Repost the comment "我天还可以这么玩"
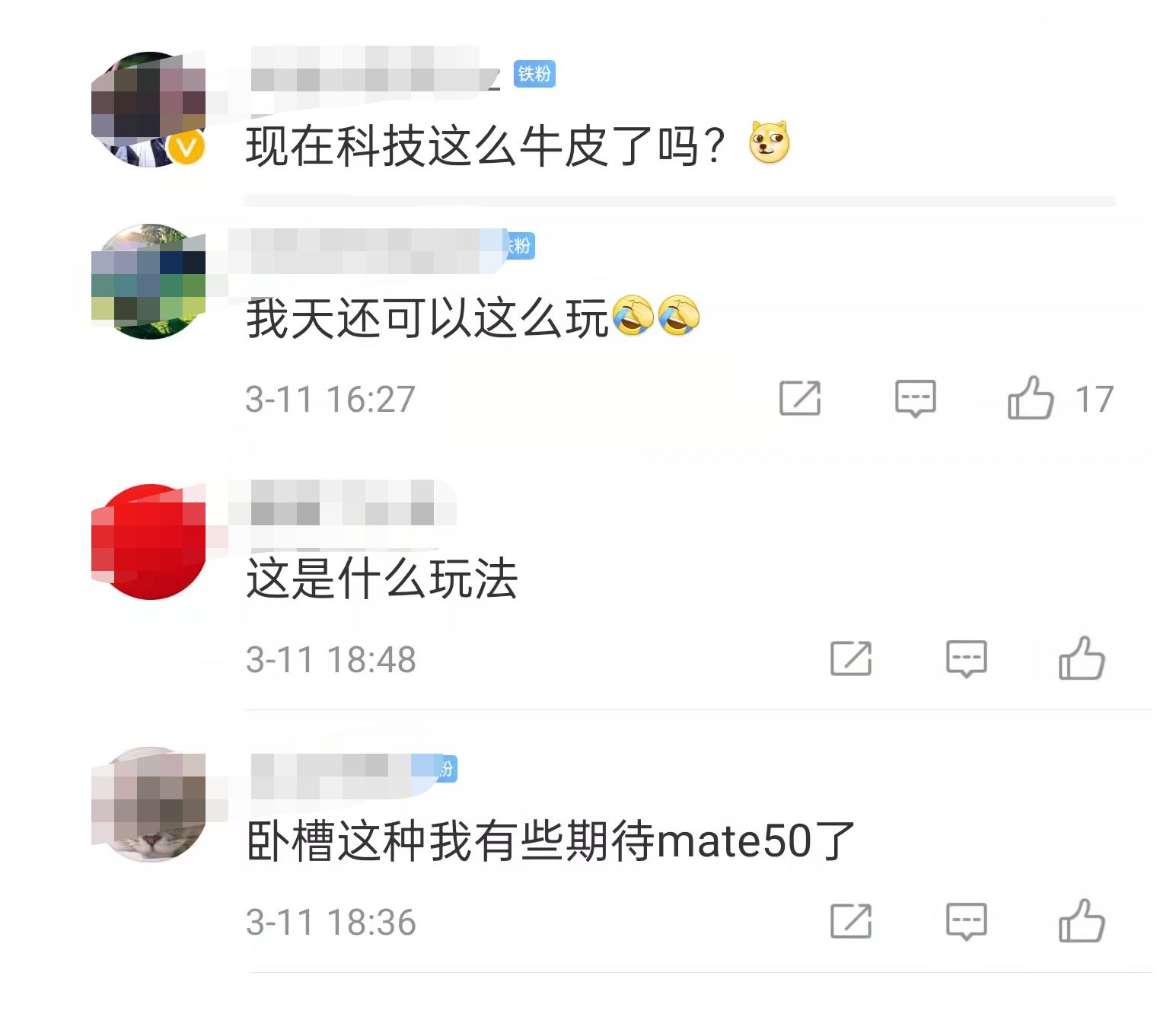The height and width of the screenshot is (1030, 1176). 800,398
